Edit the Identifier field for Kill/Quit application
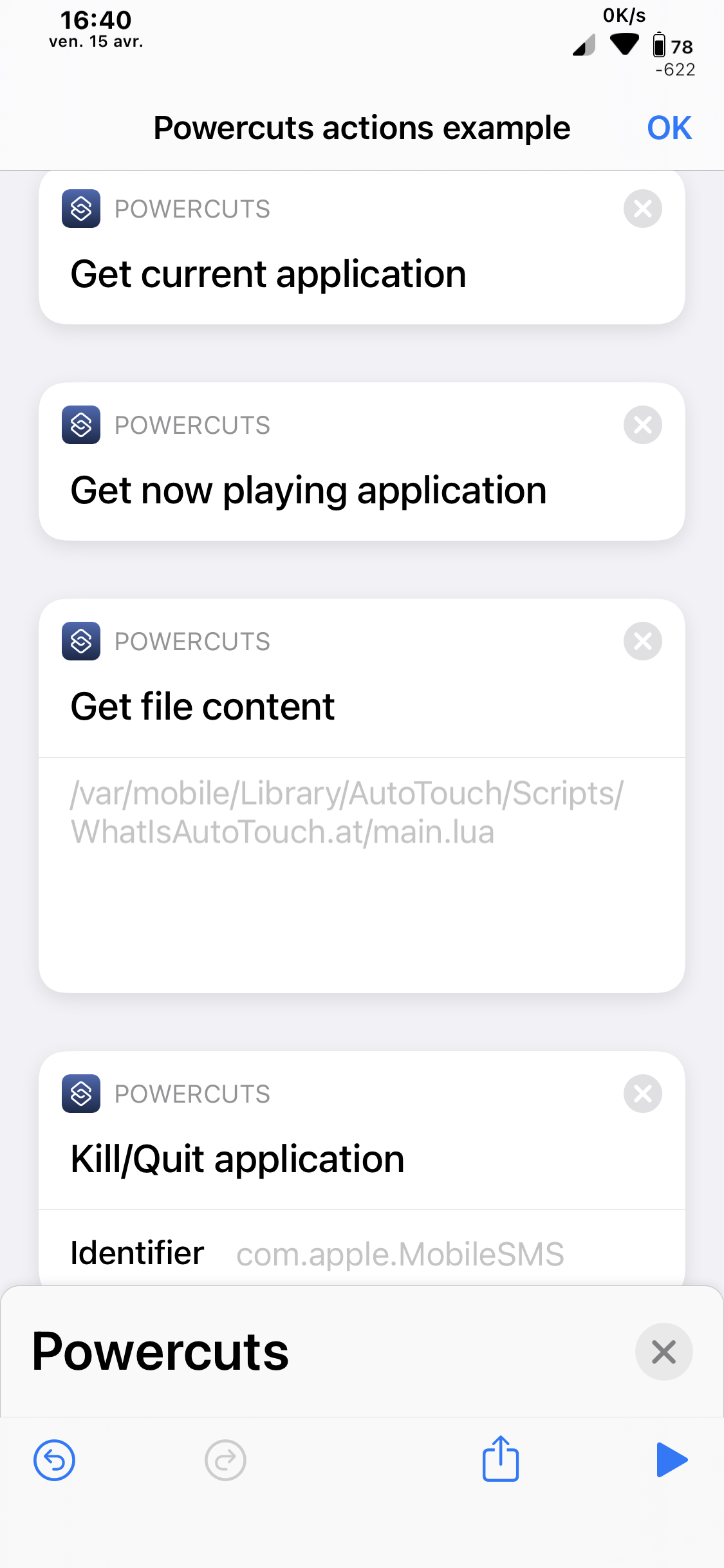This screenshot has width=724, height=1568. click(400, 1254)
